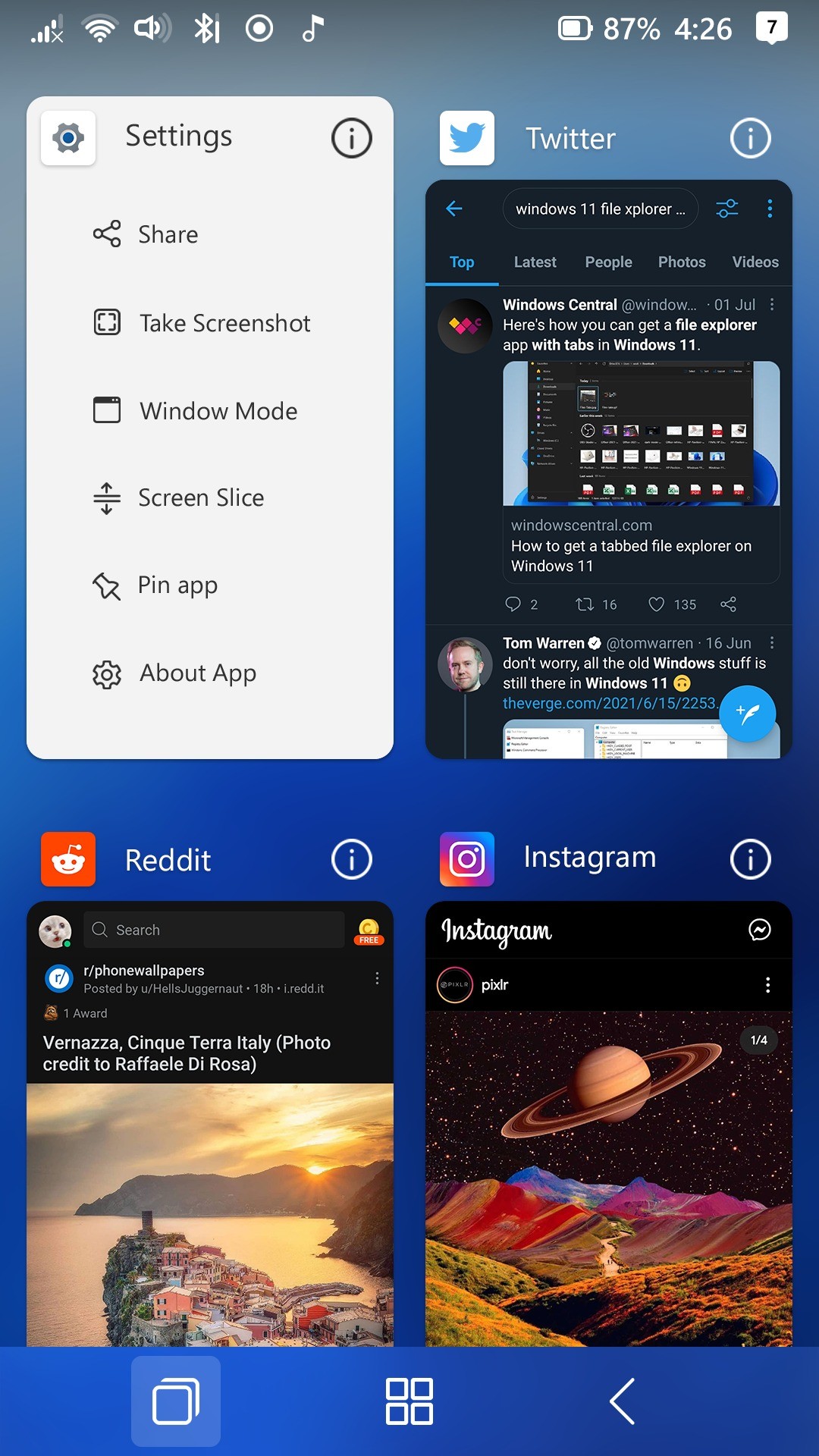This screenshot has width=819, height=1456.
Task: Tap the Instagram app icon
Action: (467, 859)
